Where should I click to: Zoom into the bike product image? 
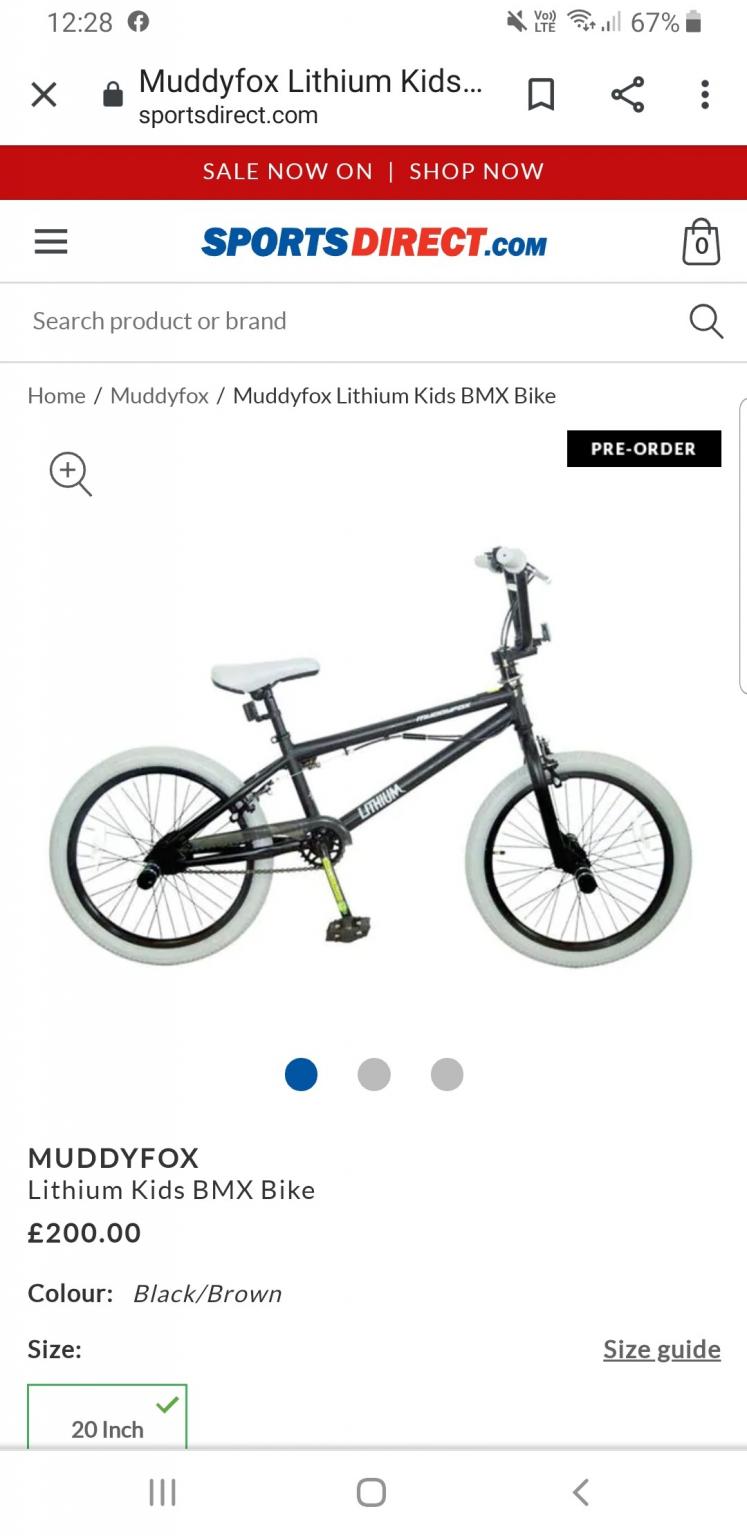[x=71, y=473]
